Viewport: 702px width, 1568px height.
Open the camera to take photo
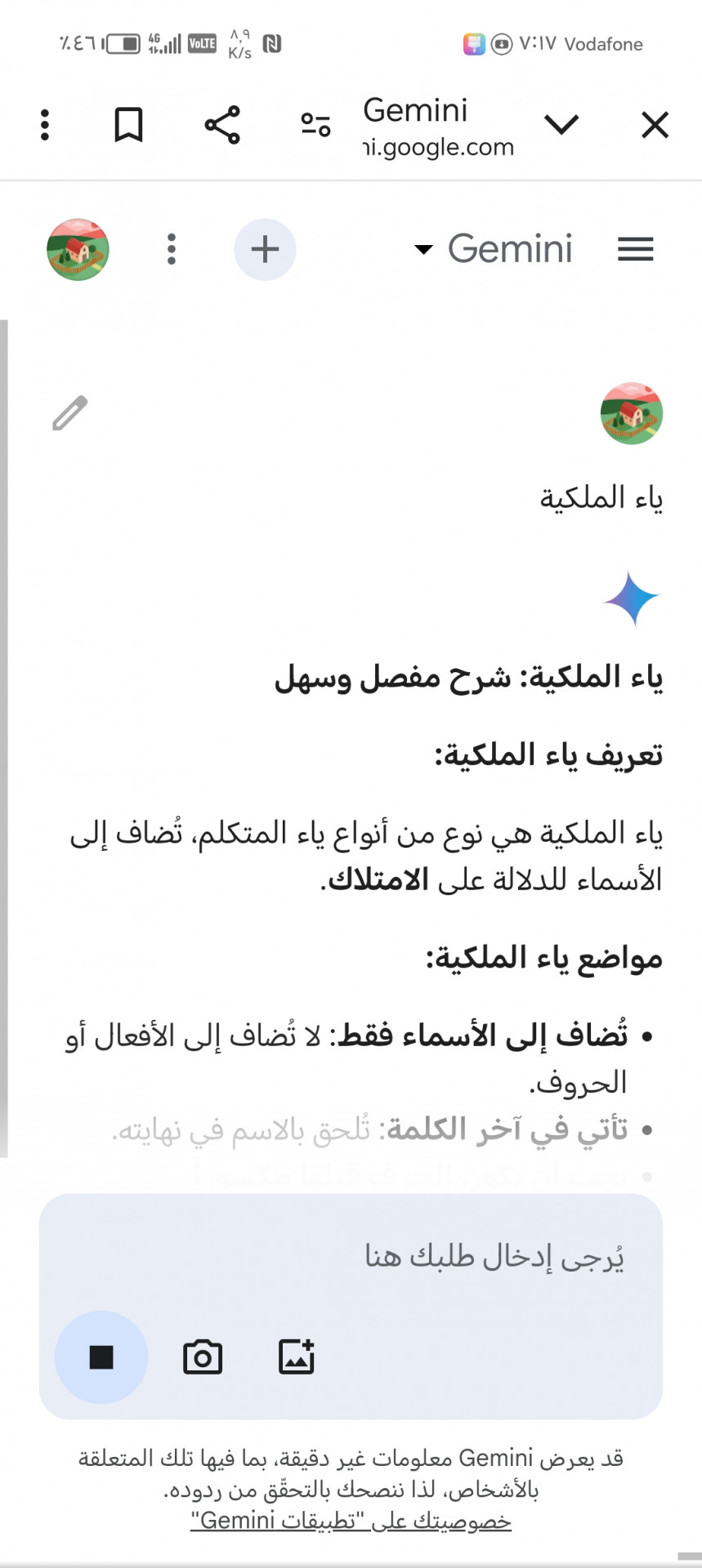(x=203, y=1357)
